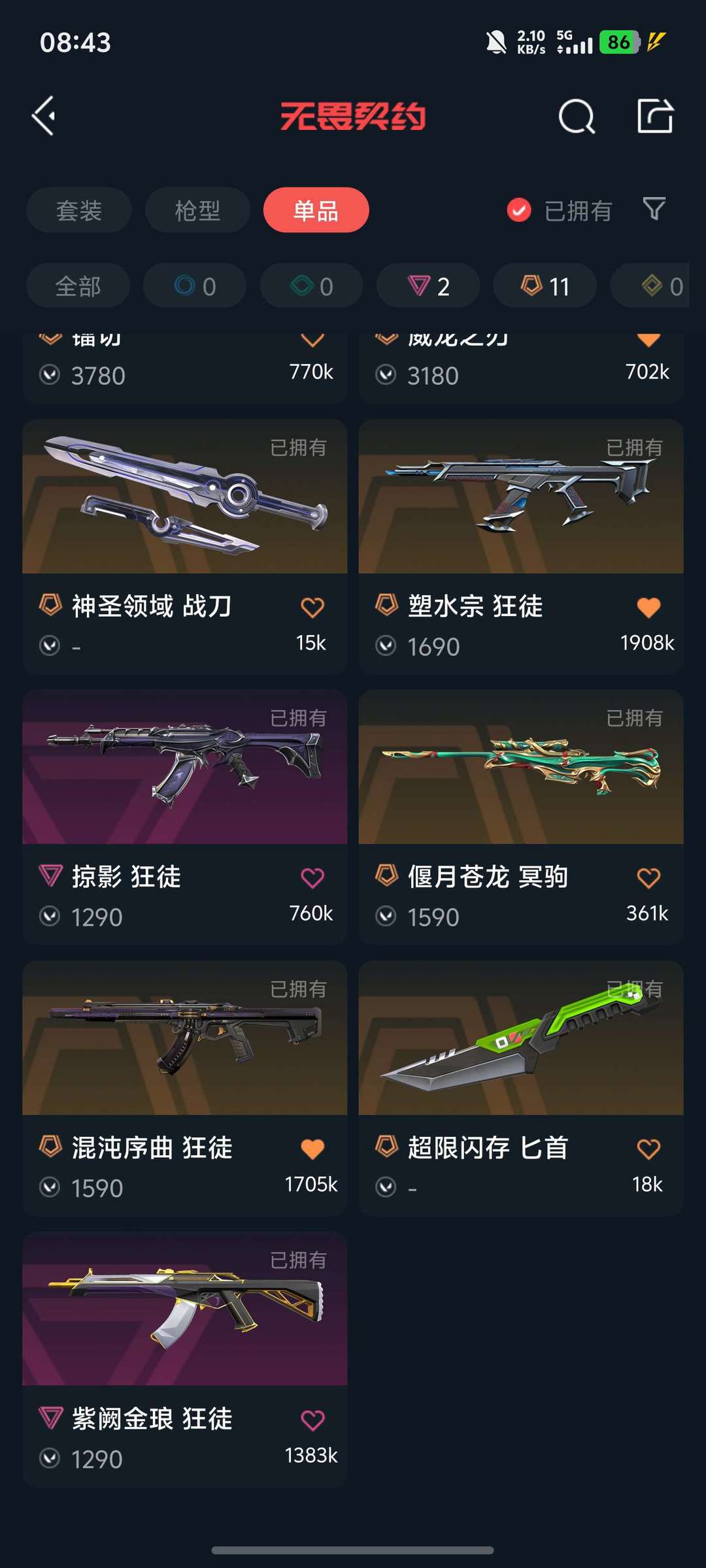Go back using the top-left arrow
706x1568 pixels.
click(x=44, y=116)
